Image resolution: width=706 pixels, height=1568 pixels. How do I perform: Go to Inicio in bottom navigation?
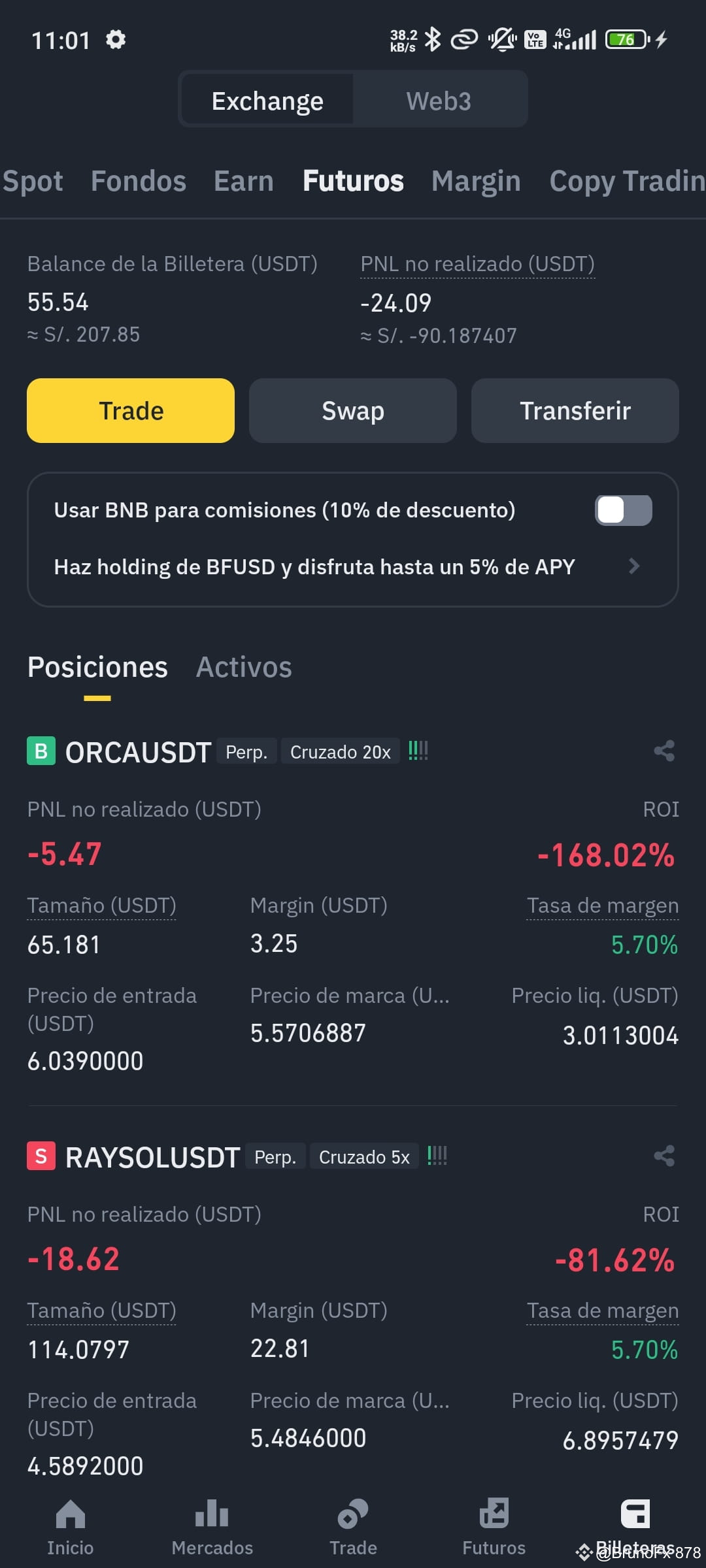(71, 1527)
